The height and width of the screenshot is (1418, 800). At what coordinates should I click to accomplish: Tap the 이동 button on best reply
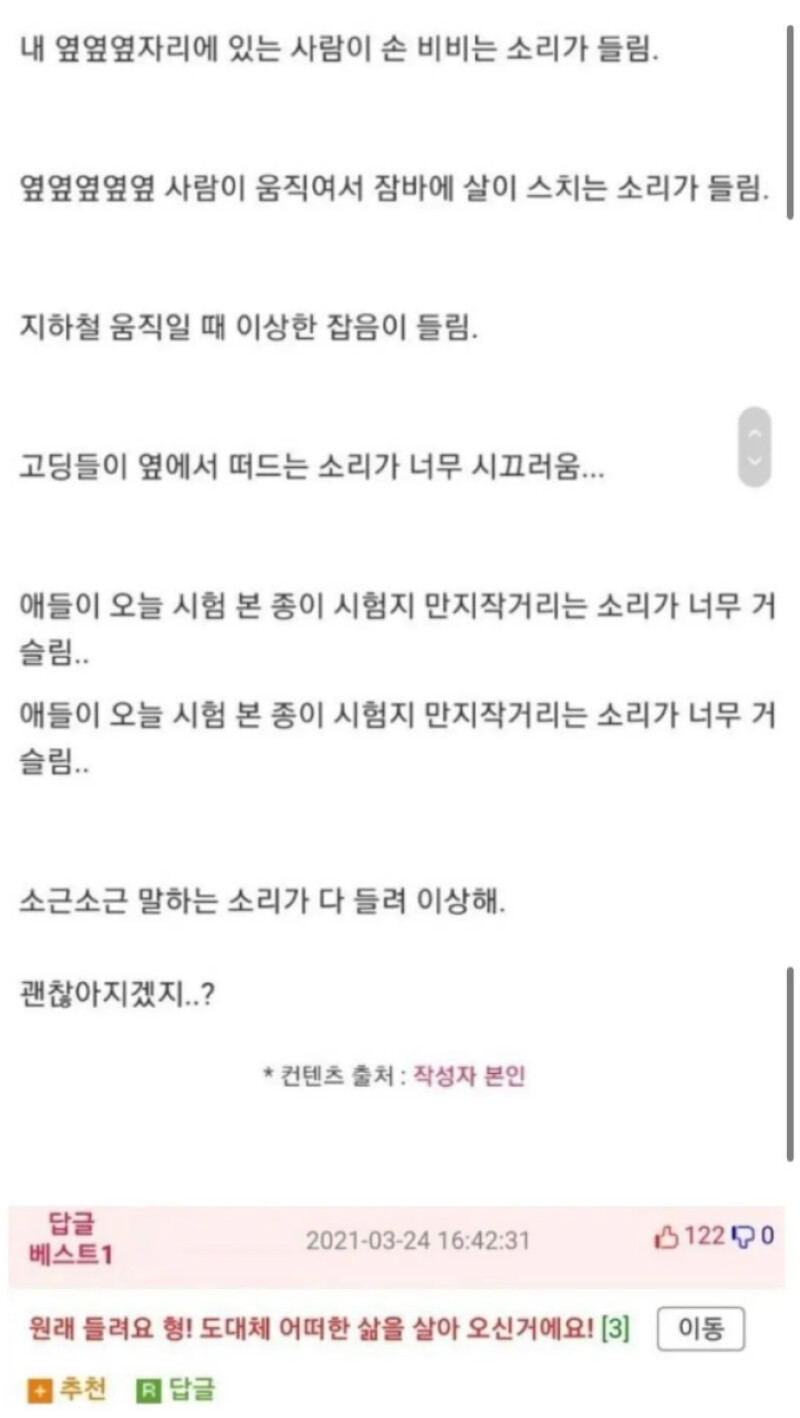click(x=700, y=1330)
